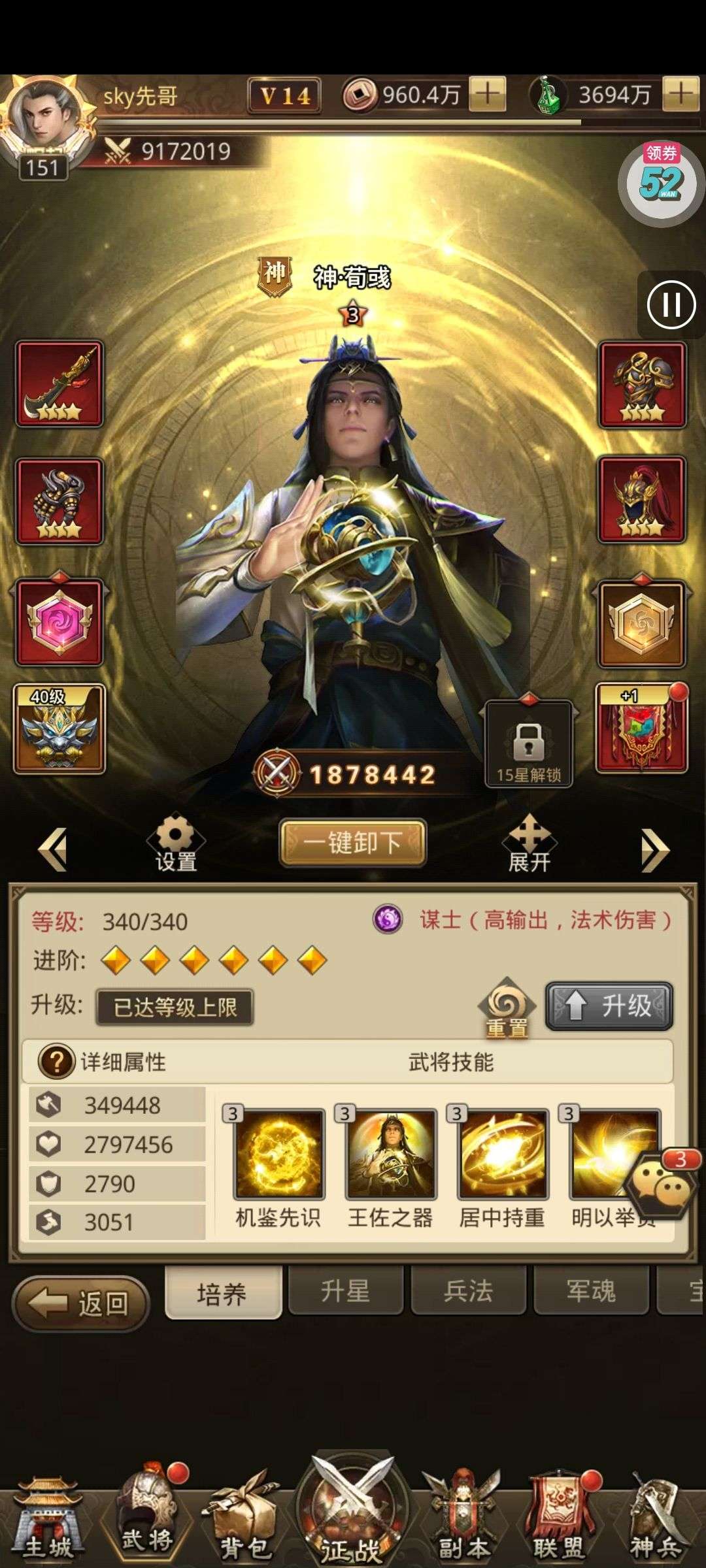
Task: Open 详细属性 help question mark
Action: click(56, 1062)
